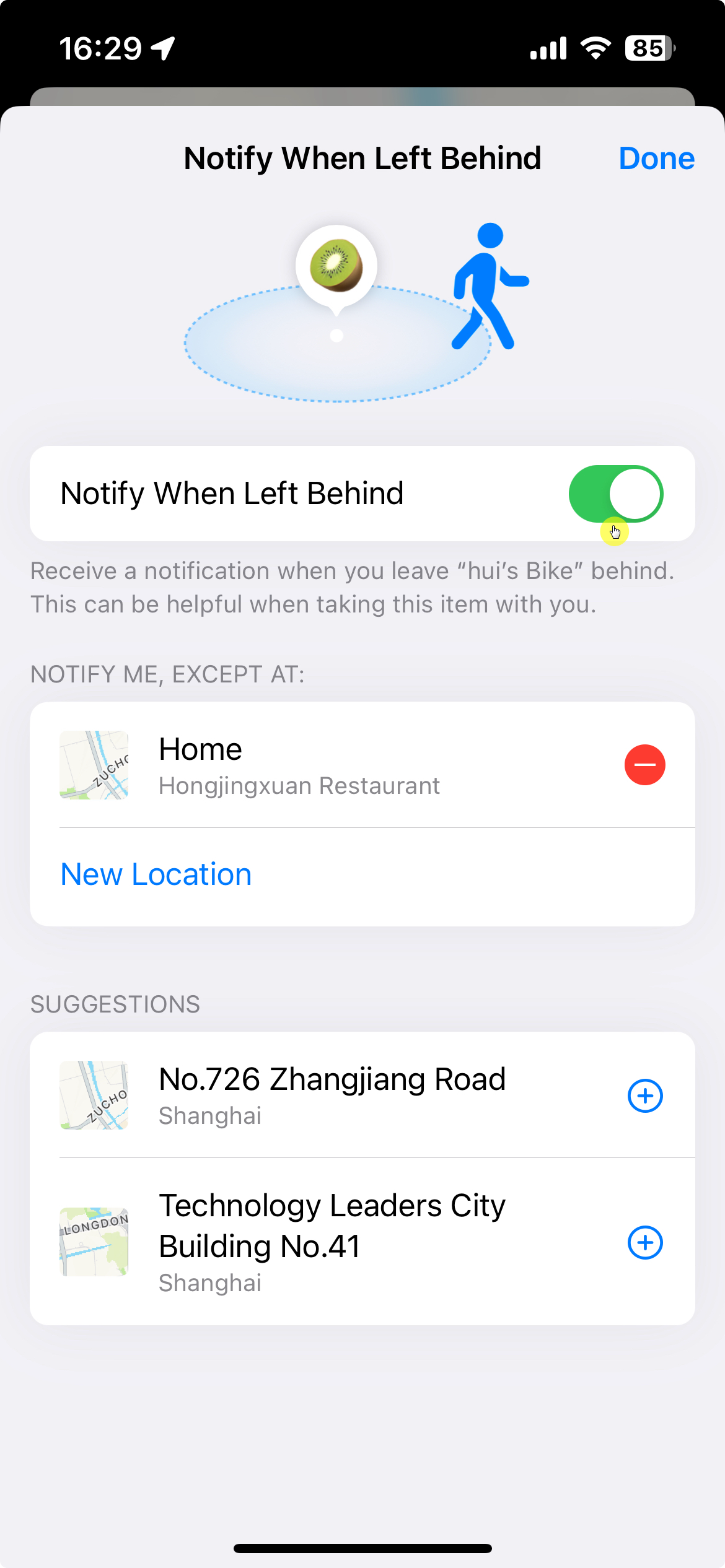Disable Notify When Left Behind switch
The image size is (725, 1568).
point(616,494)
